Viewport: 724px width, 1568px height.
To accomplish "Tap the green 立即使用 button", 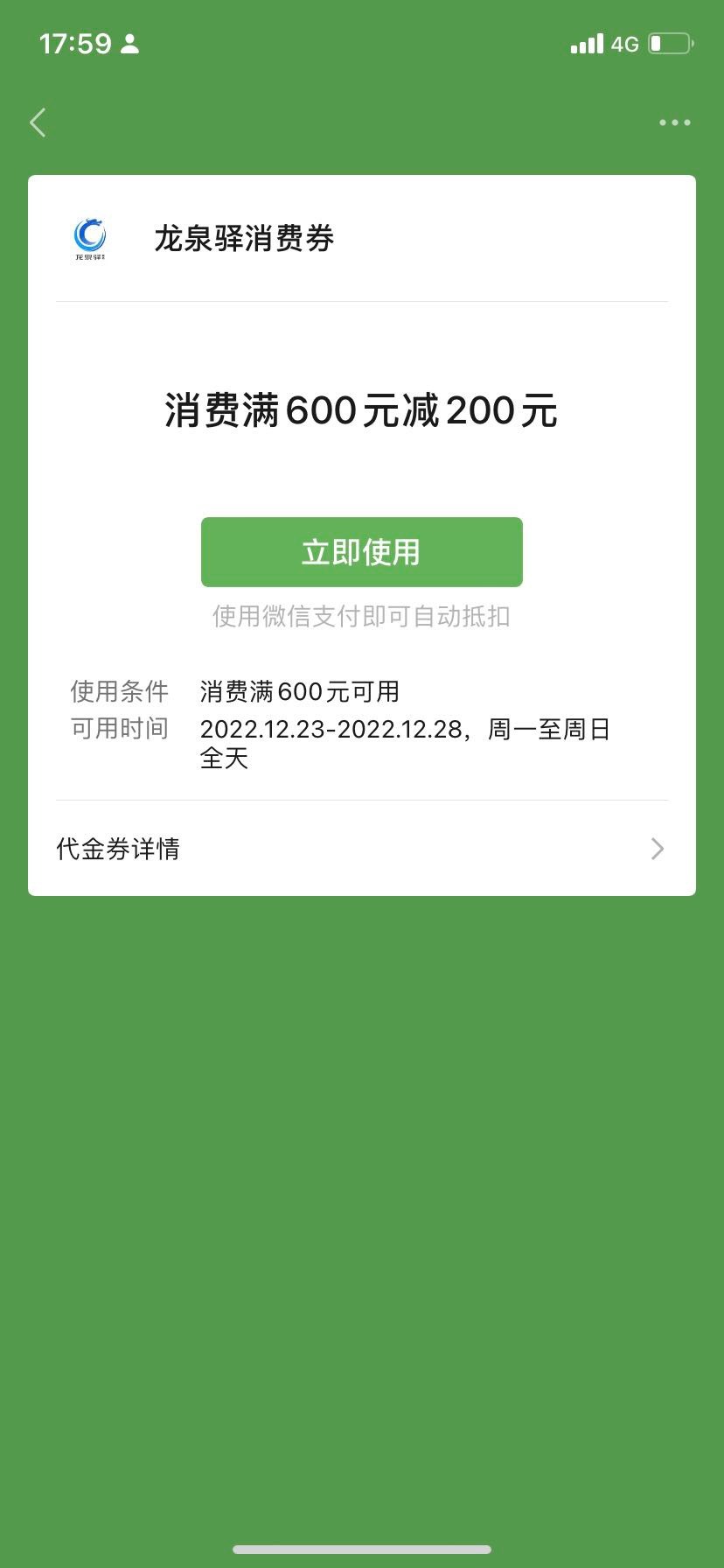I will coord(362,552).
